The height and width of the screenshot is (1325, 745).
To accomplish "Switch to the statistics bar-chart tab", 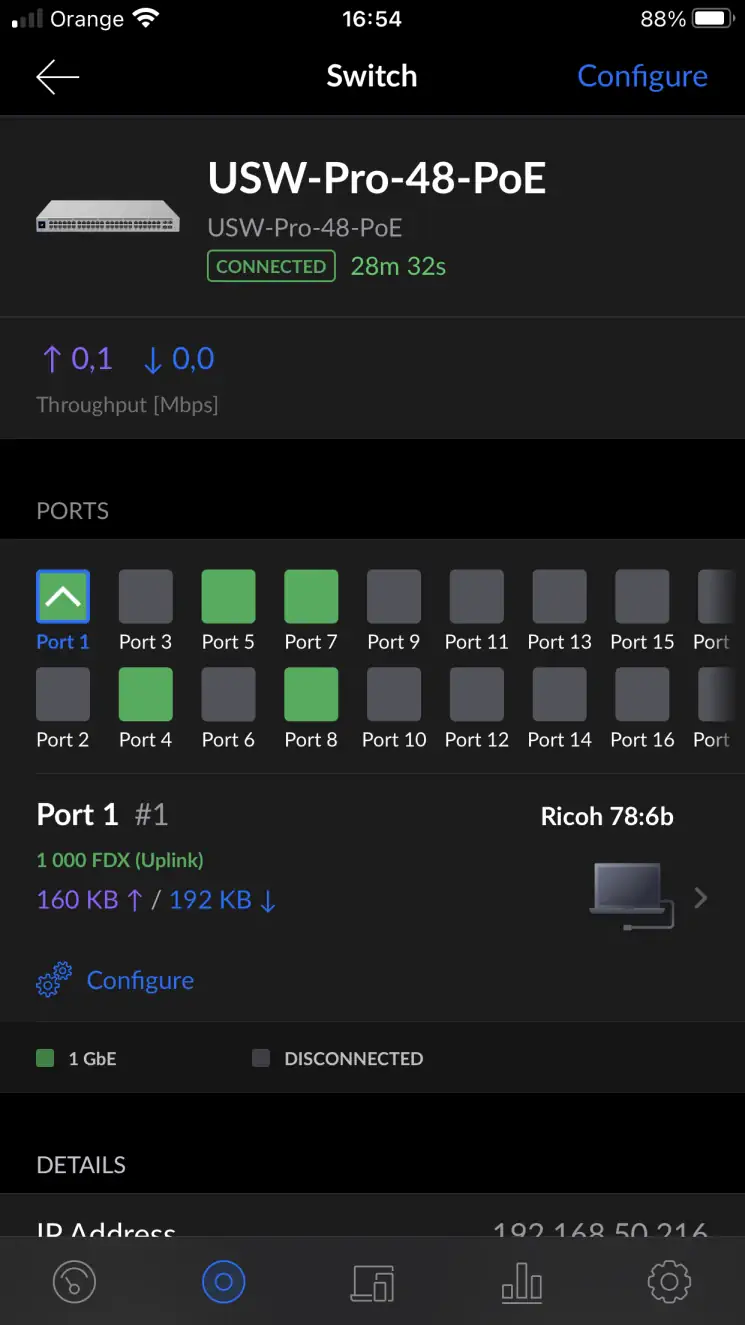I will coord(521,1282).
